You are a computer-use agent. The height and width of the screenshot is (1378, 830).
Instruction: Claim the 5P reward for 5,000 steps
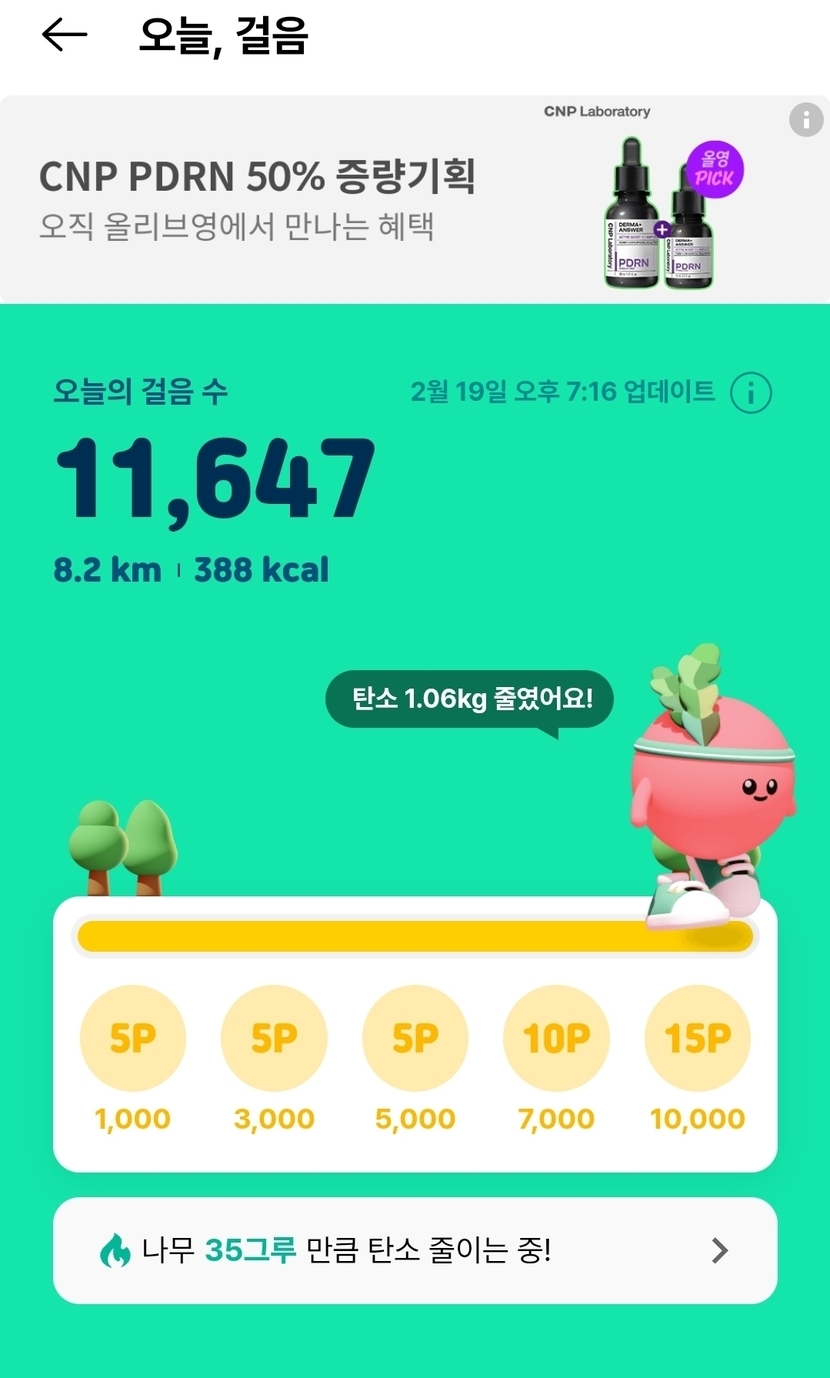pyautogui.click(x=415, y=1038)
